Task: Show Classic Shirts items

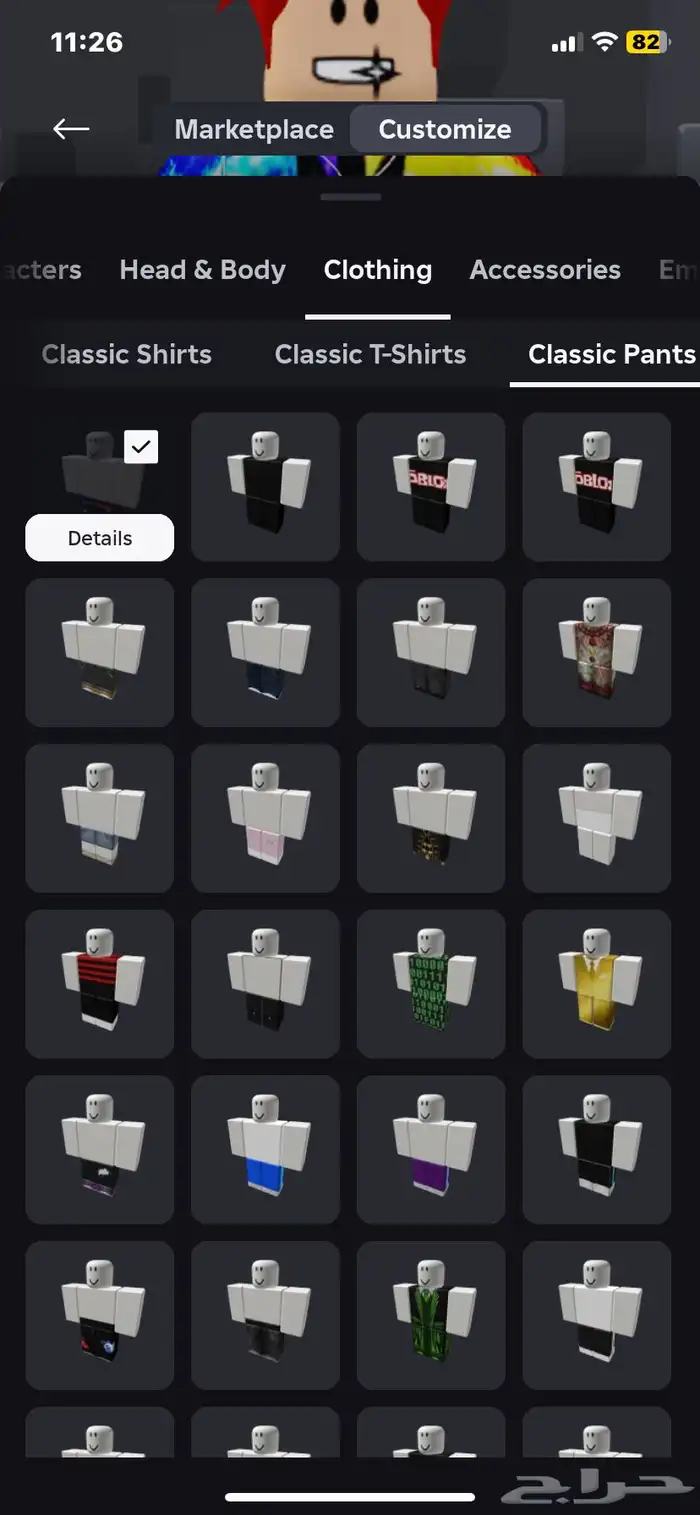Action: pyautogui.click(x=127, y=354)
